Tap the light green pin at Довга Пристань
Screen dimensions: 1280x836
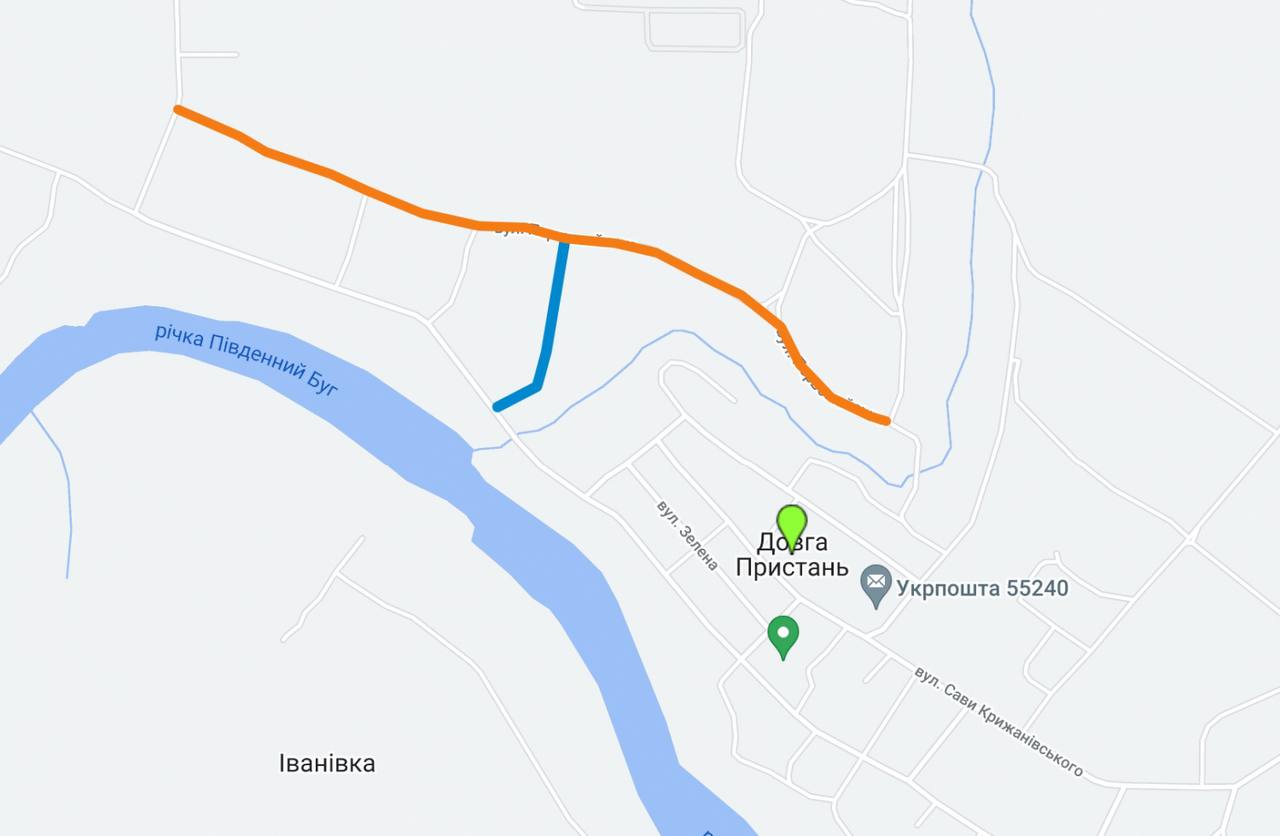[x=792, y=524]
